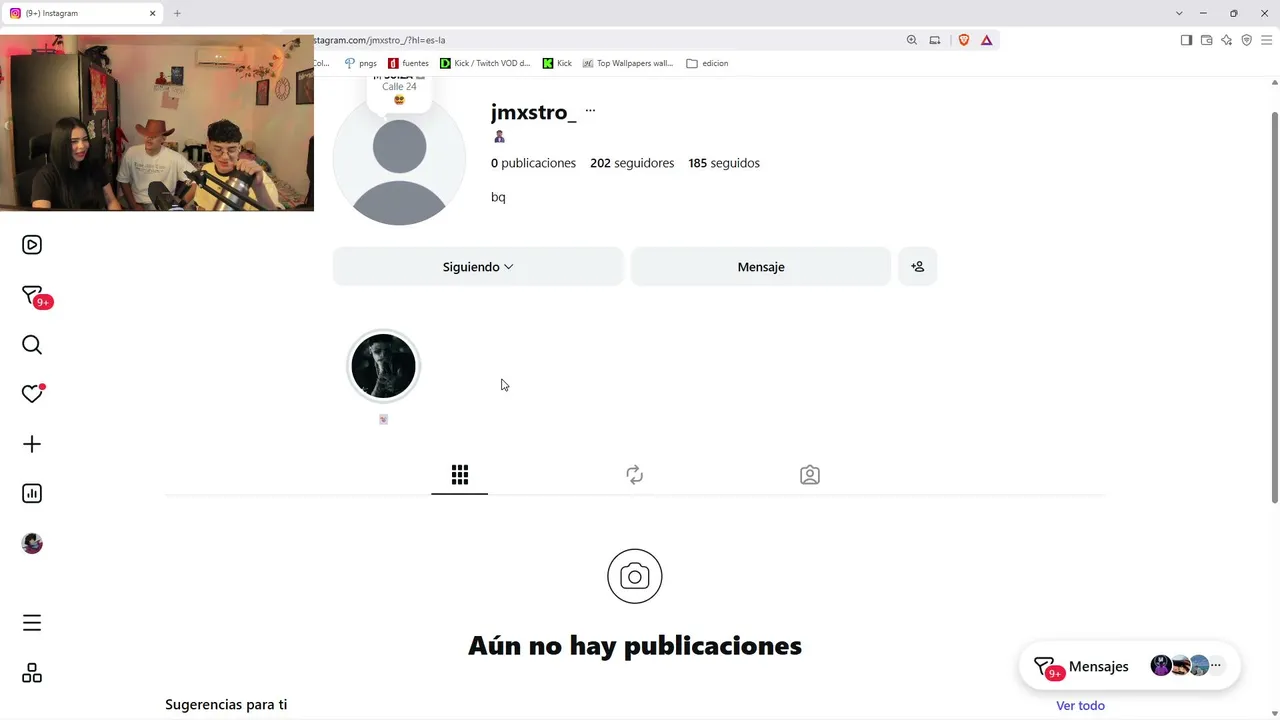Open search in the sidebar
The image size is (1280, 720).
coord(32,345)
